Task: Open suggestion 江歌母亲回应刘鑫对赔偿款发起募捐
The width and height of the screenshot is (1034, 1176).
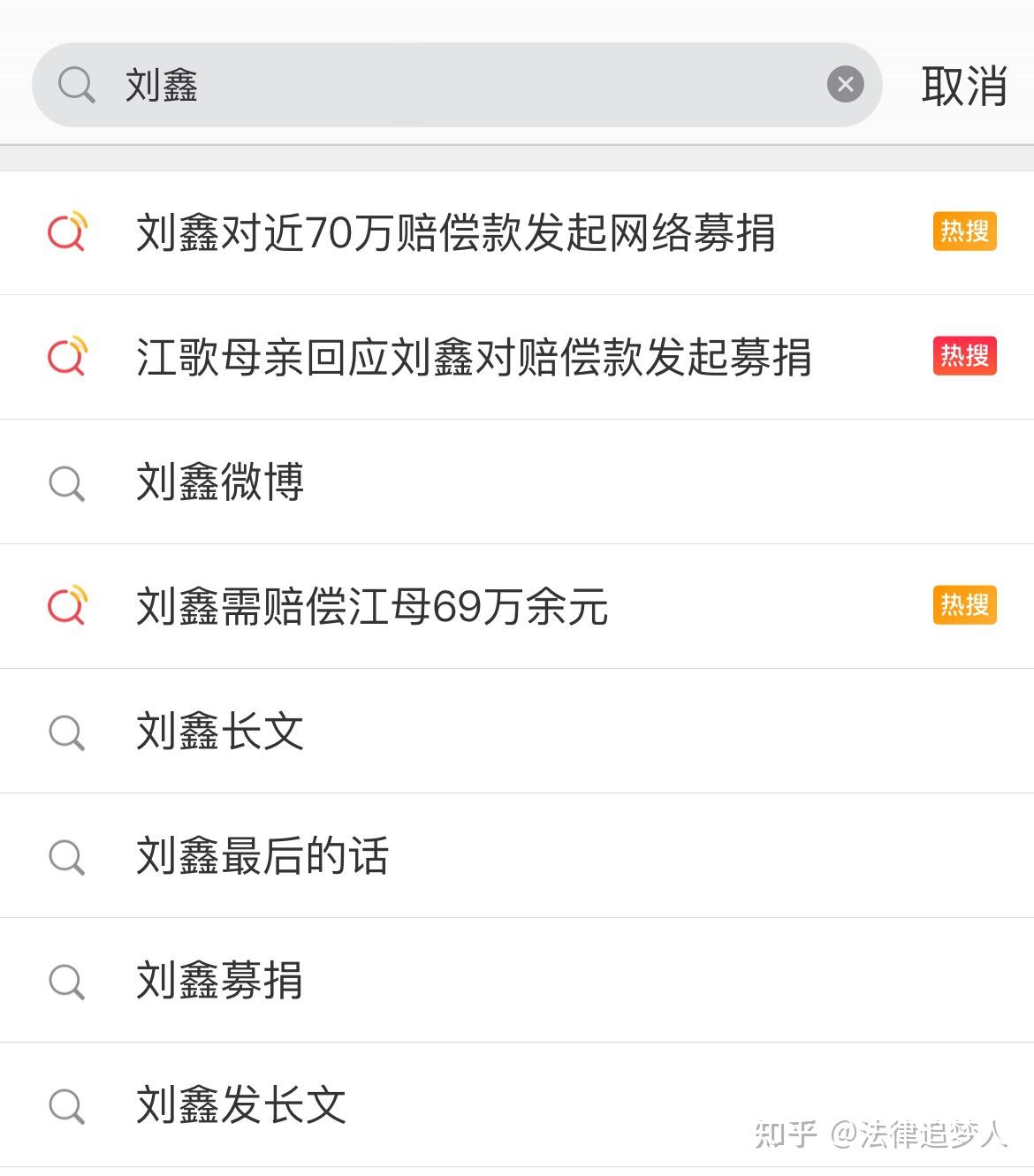Action: click(474, 358)
